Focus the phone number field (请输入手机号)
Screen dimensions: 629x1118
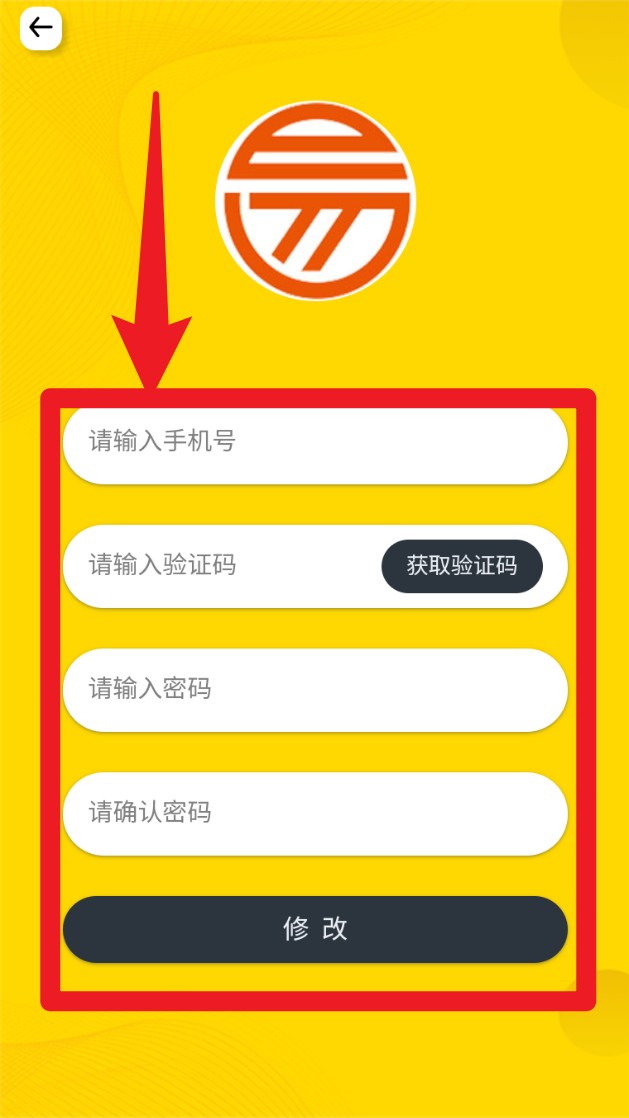click(315, 442)
